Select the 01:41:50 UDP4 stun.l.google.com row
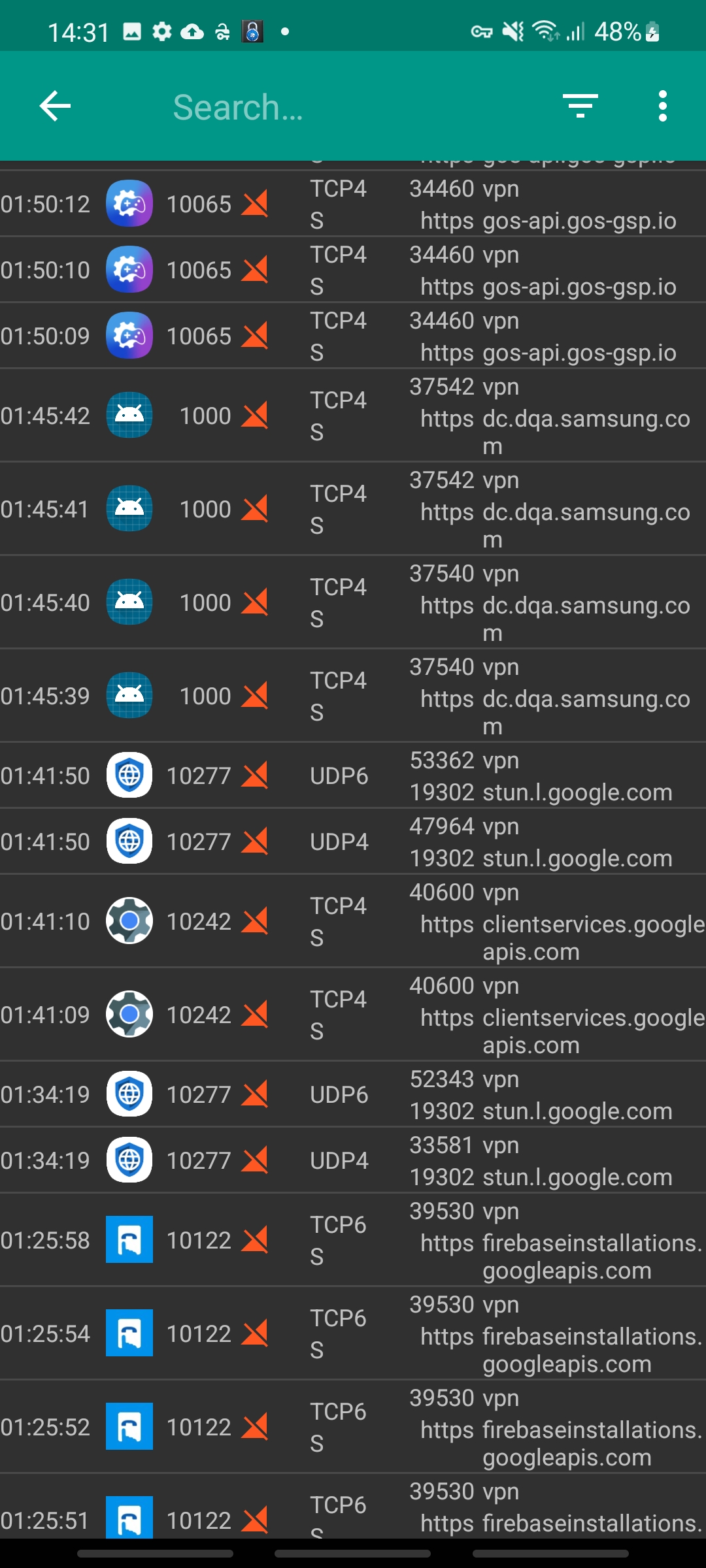Screen dimensions: 706x1568 pos(353,842)
